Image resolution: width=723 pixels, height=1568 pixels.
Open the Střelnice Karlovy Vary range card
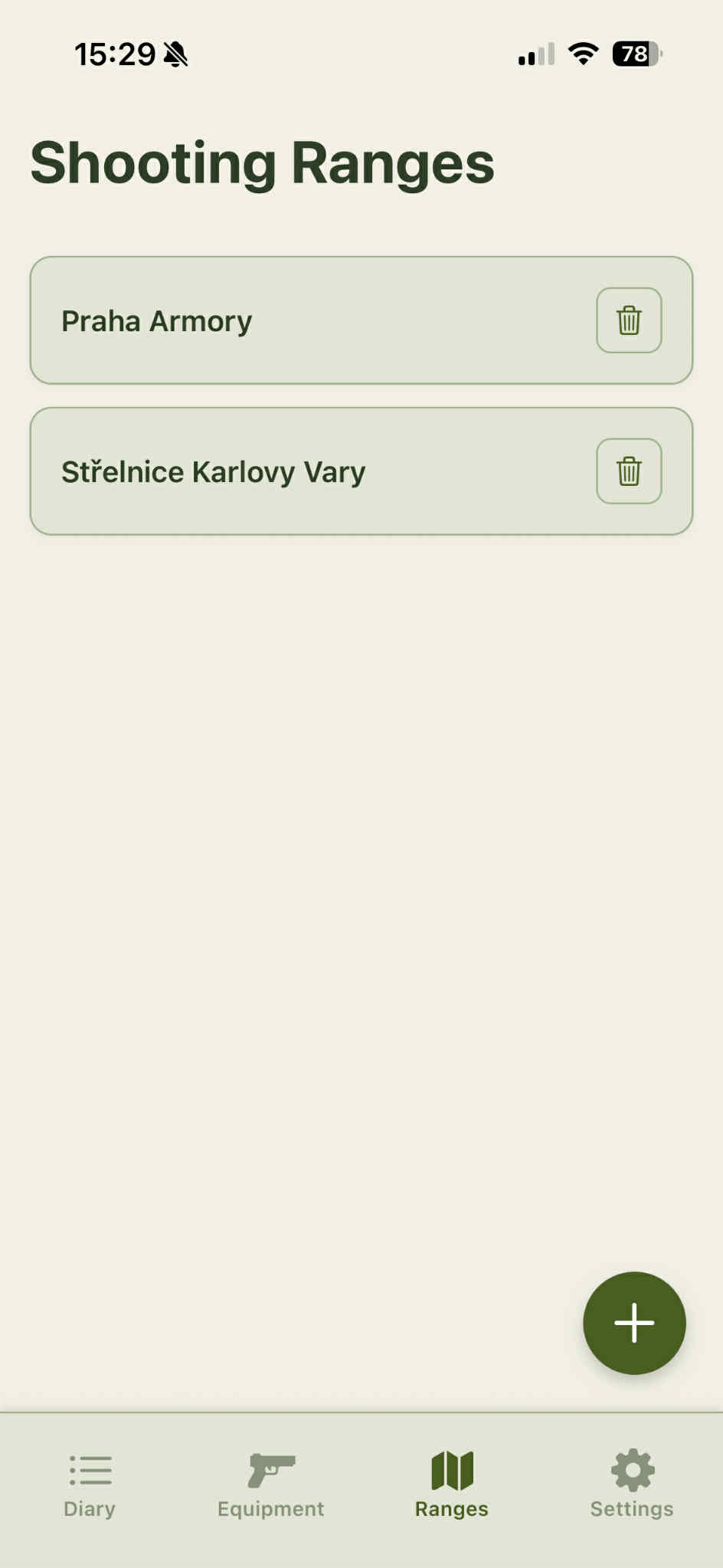(x=306, y=471)
